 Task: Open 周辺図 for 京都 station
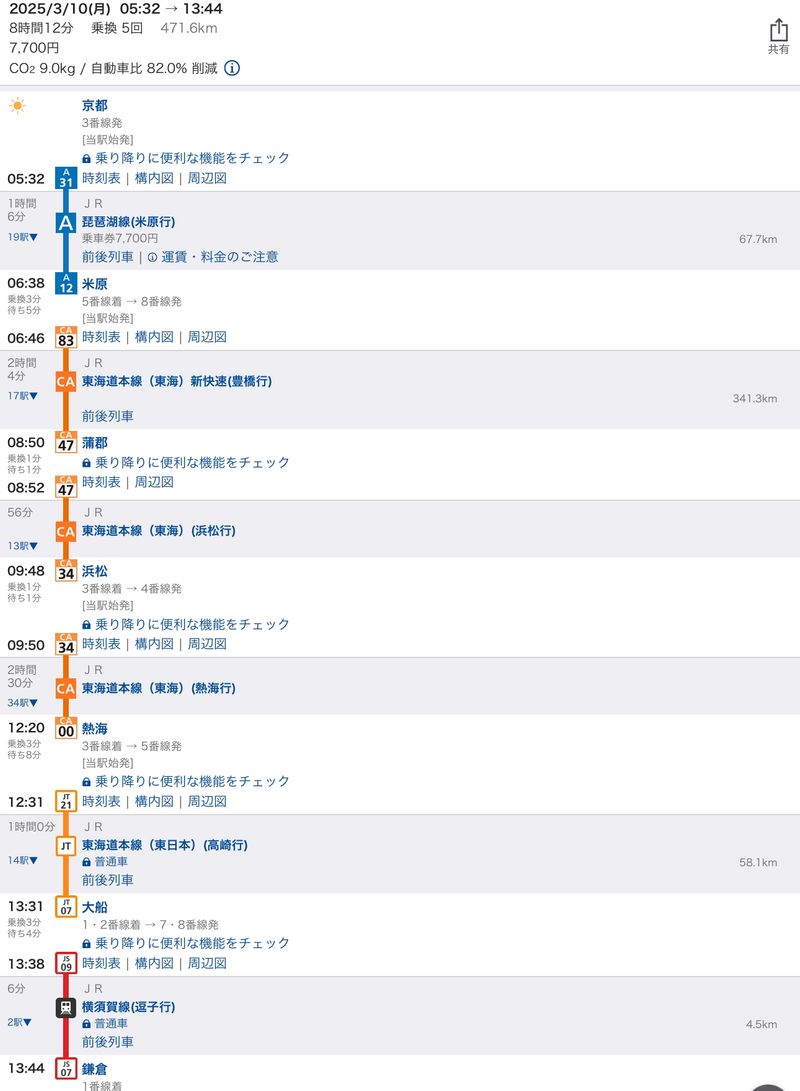[207, 178]
